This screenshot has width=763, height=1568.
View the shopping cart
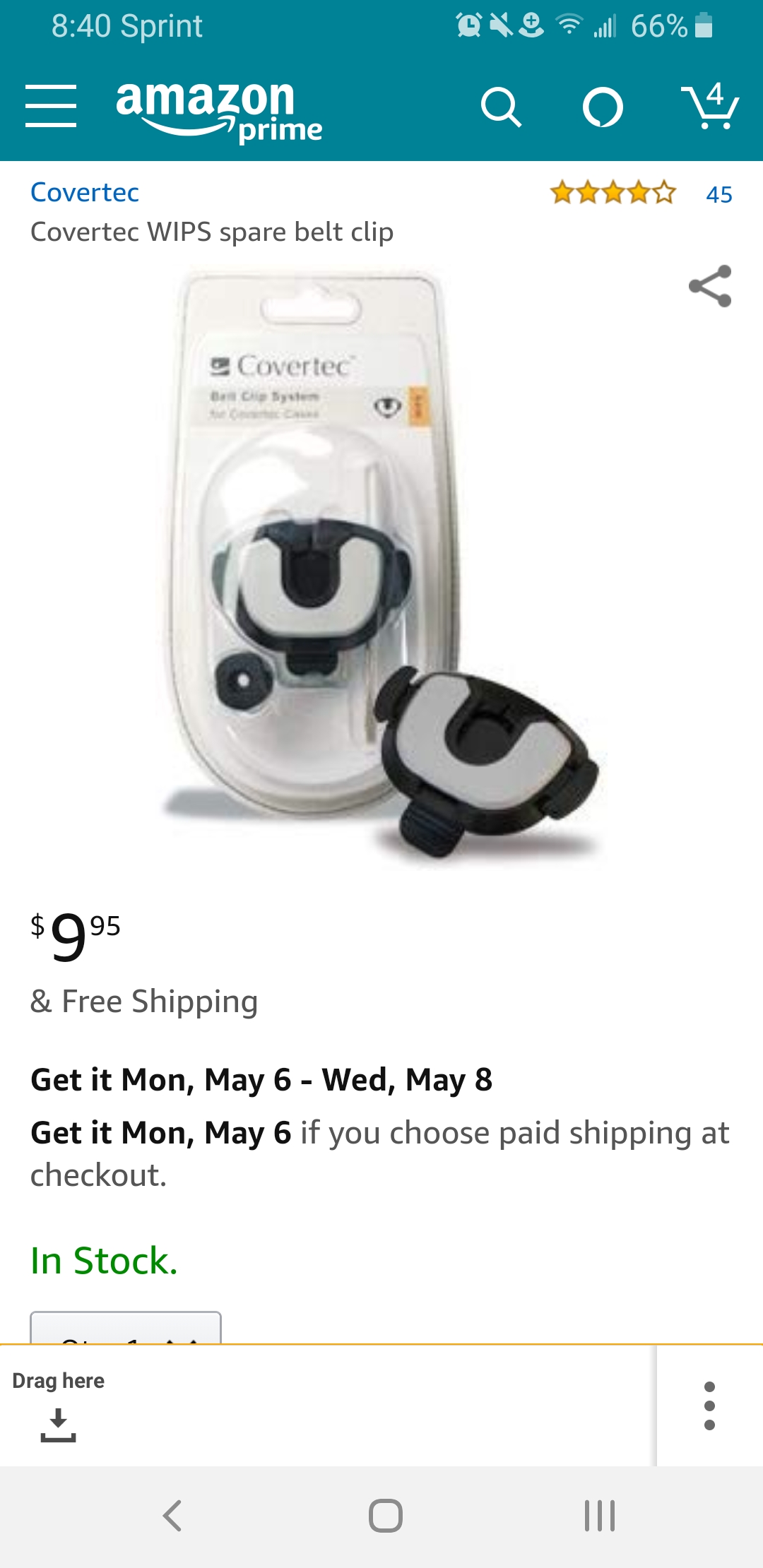point(710,106)
